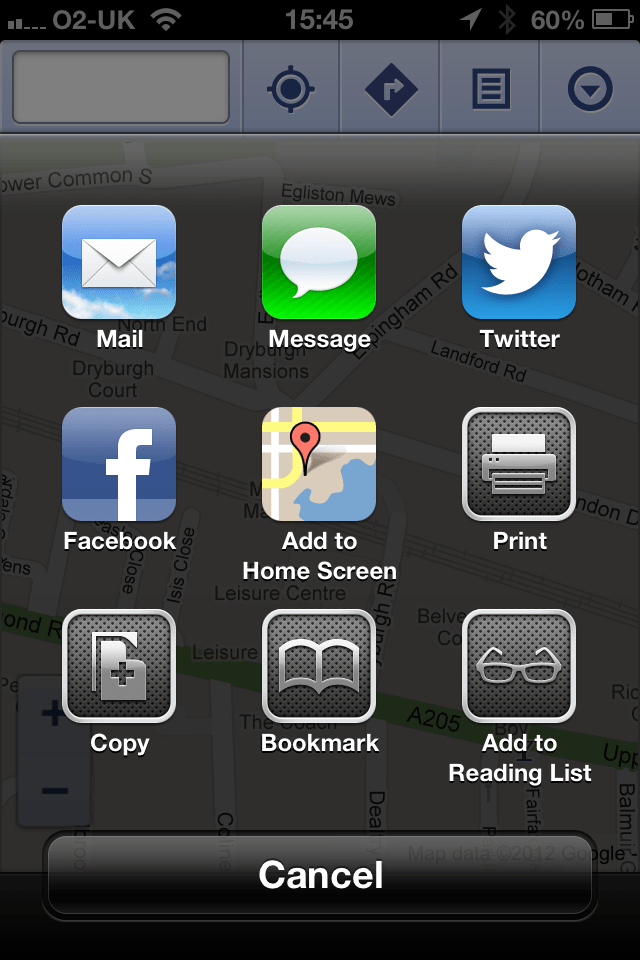Share to Twitter
The width and height of the screenshot is (640, 960).
(x=519, y=262)
